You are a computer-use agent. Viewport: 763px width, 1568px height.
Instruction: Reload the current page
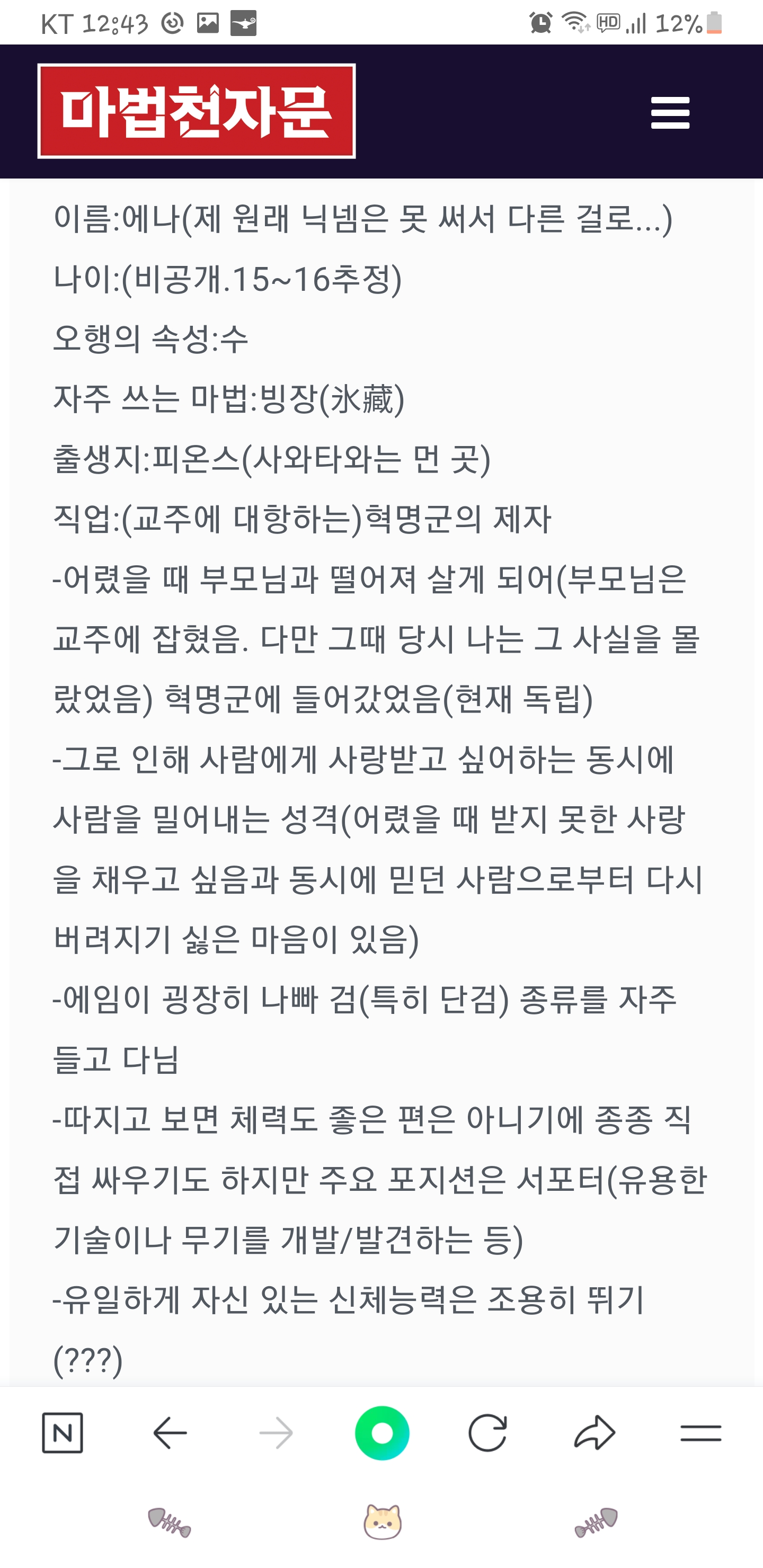[487, 1433]
